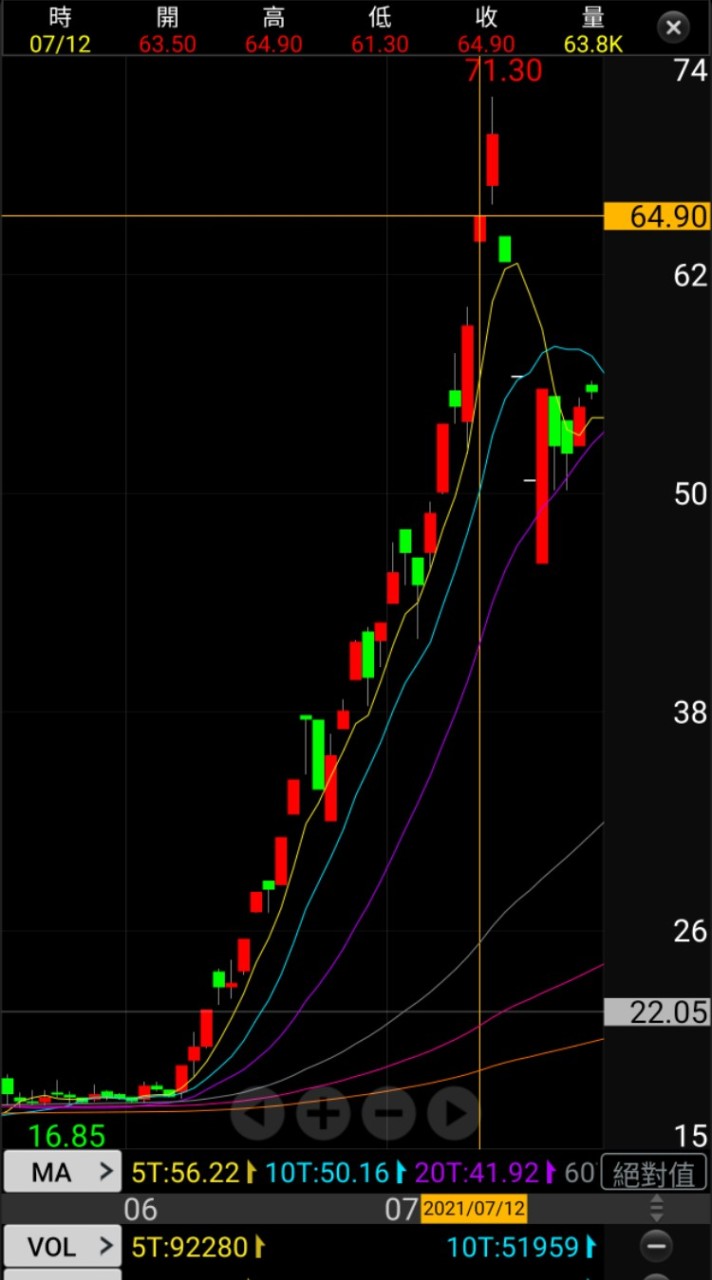Move the chart cursor right

(455, 1112)
